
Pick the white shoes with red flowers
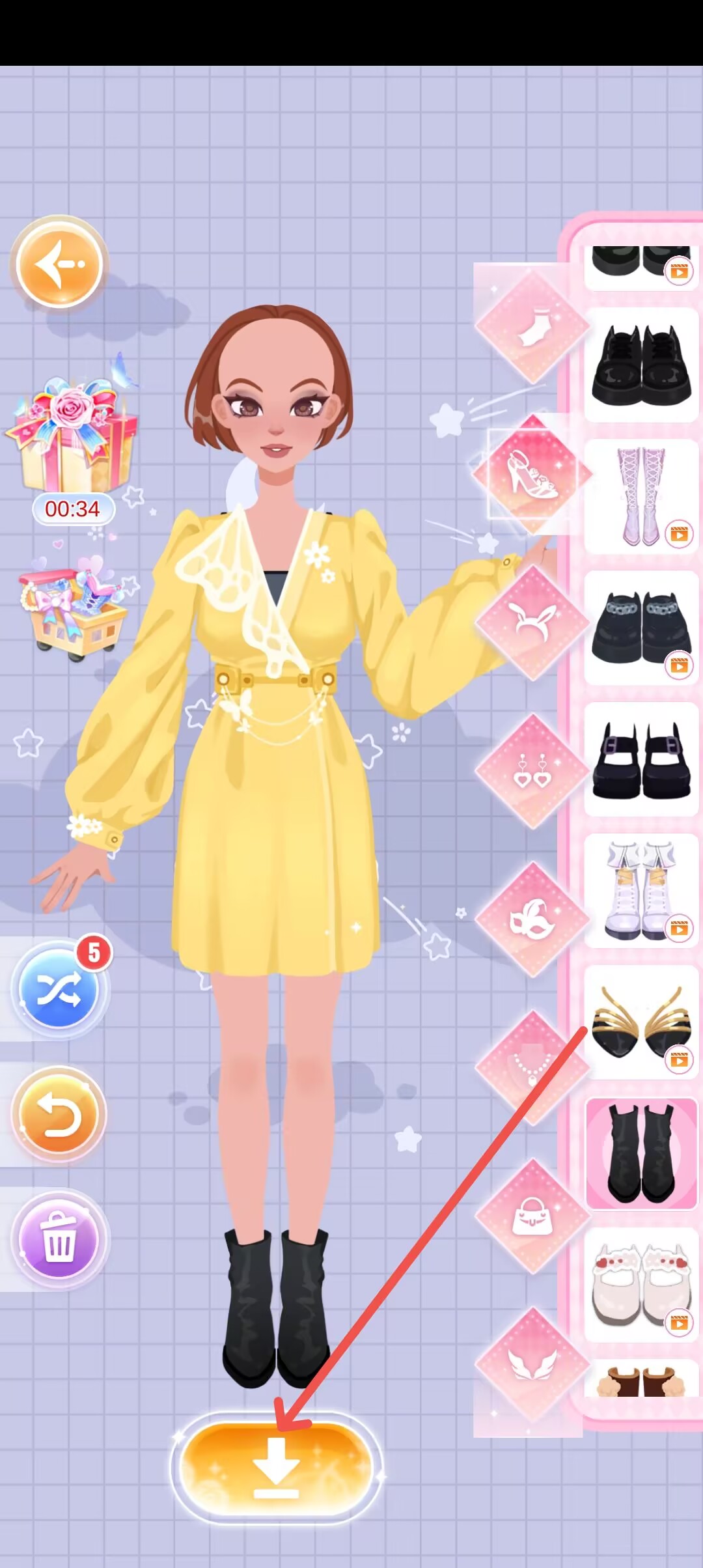641,1285
